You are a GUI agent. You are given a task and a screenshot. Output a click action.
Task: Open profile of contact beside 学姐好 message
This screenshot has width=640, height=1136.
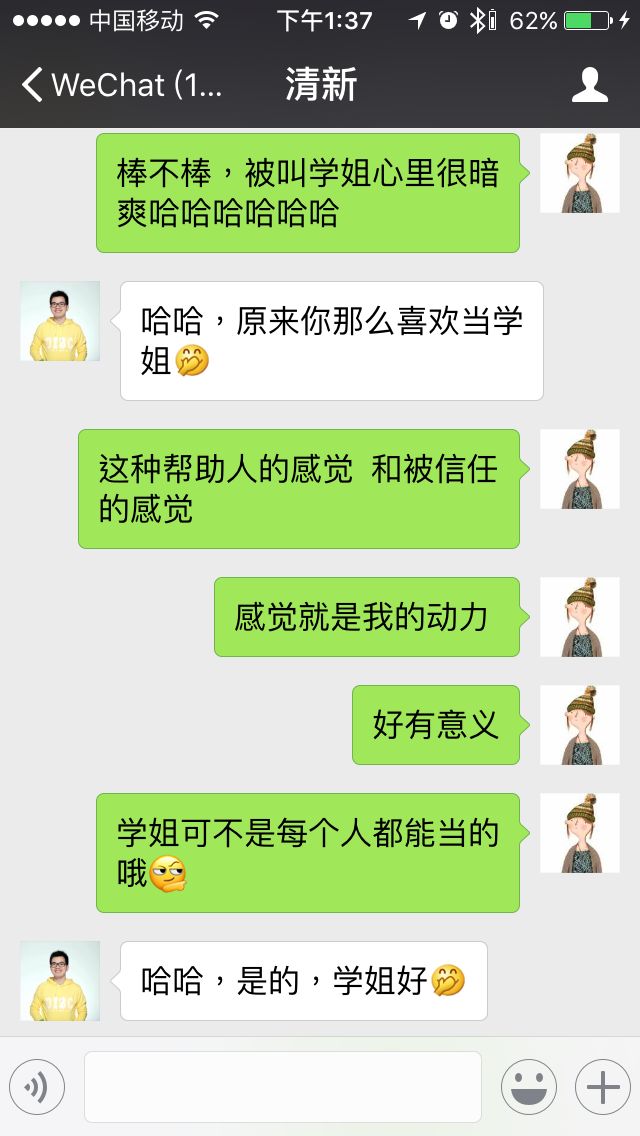tap(60, 980)
